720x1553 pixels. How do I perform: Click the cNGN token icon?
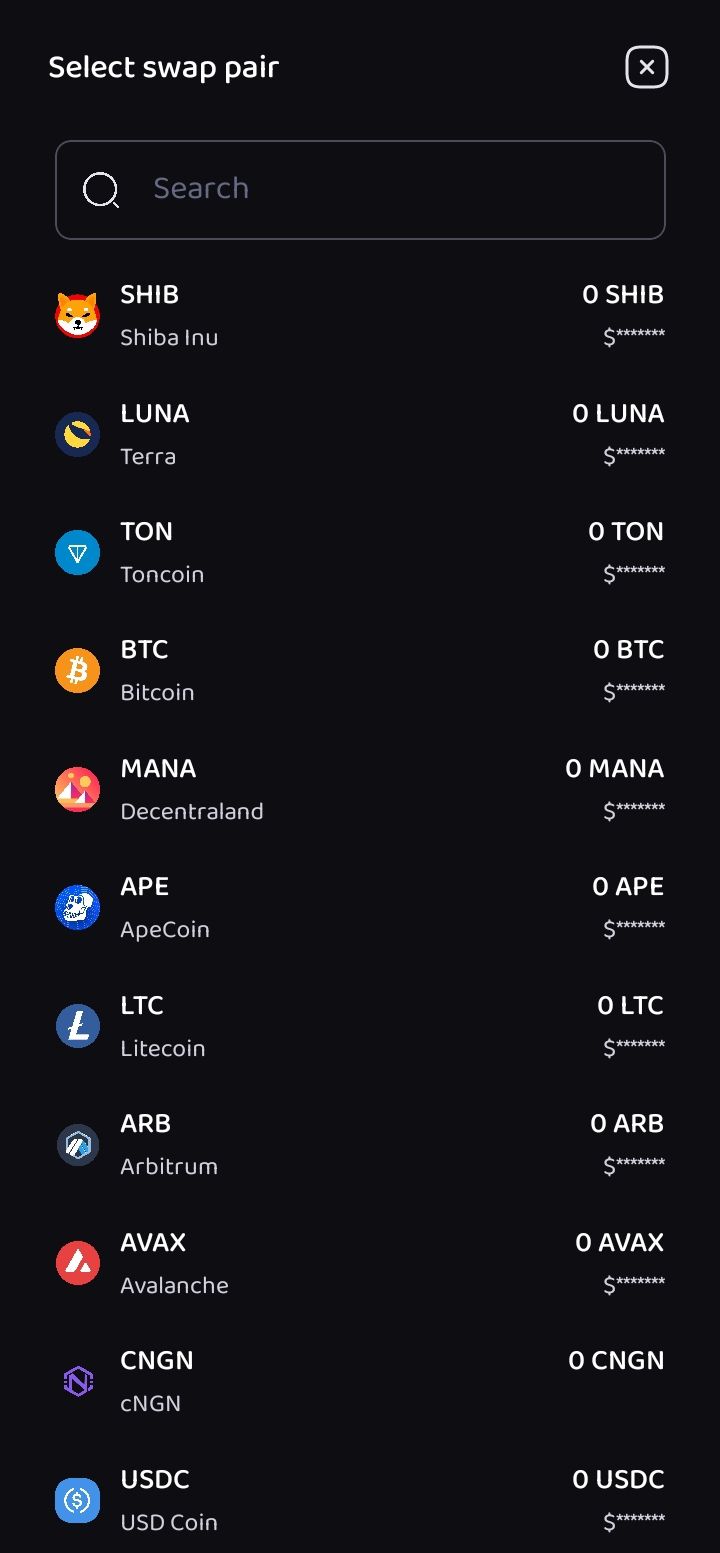tap(77, 1381)
